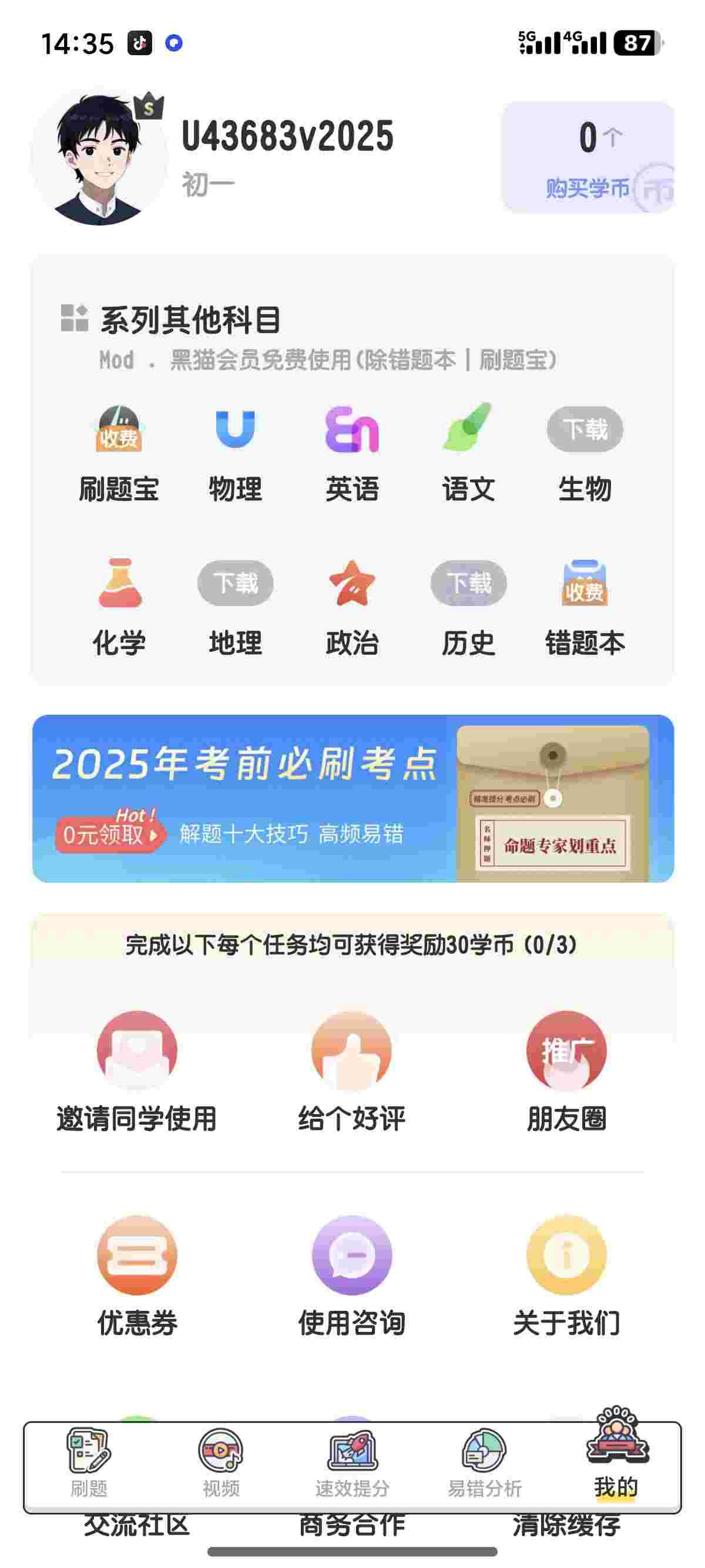Screen dimensions: 705x1568
Task: Download the 地理 subject app
Action: [x=235, y=583]
